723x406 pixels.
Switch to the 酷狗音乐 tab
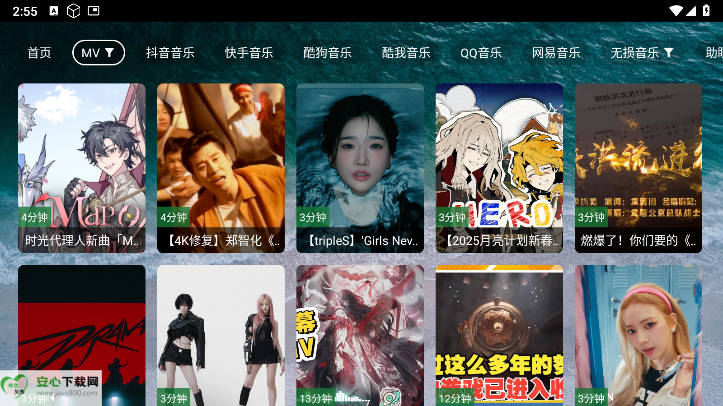pos(327,53)
